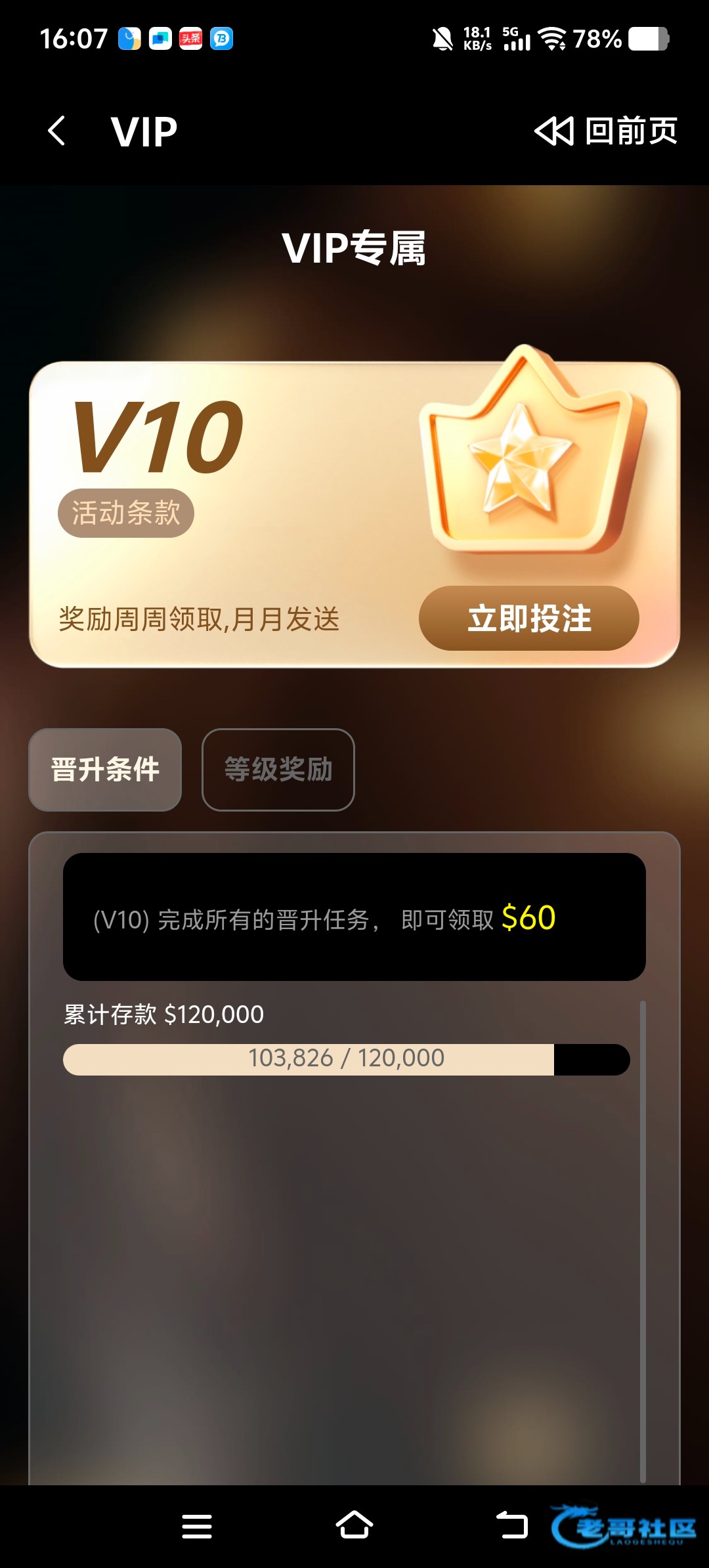Tap the 立即投注 button
The height and width of the screenshot is (1568, 709).
click(x=528, y=618)
